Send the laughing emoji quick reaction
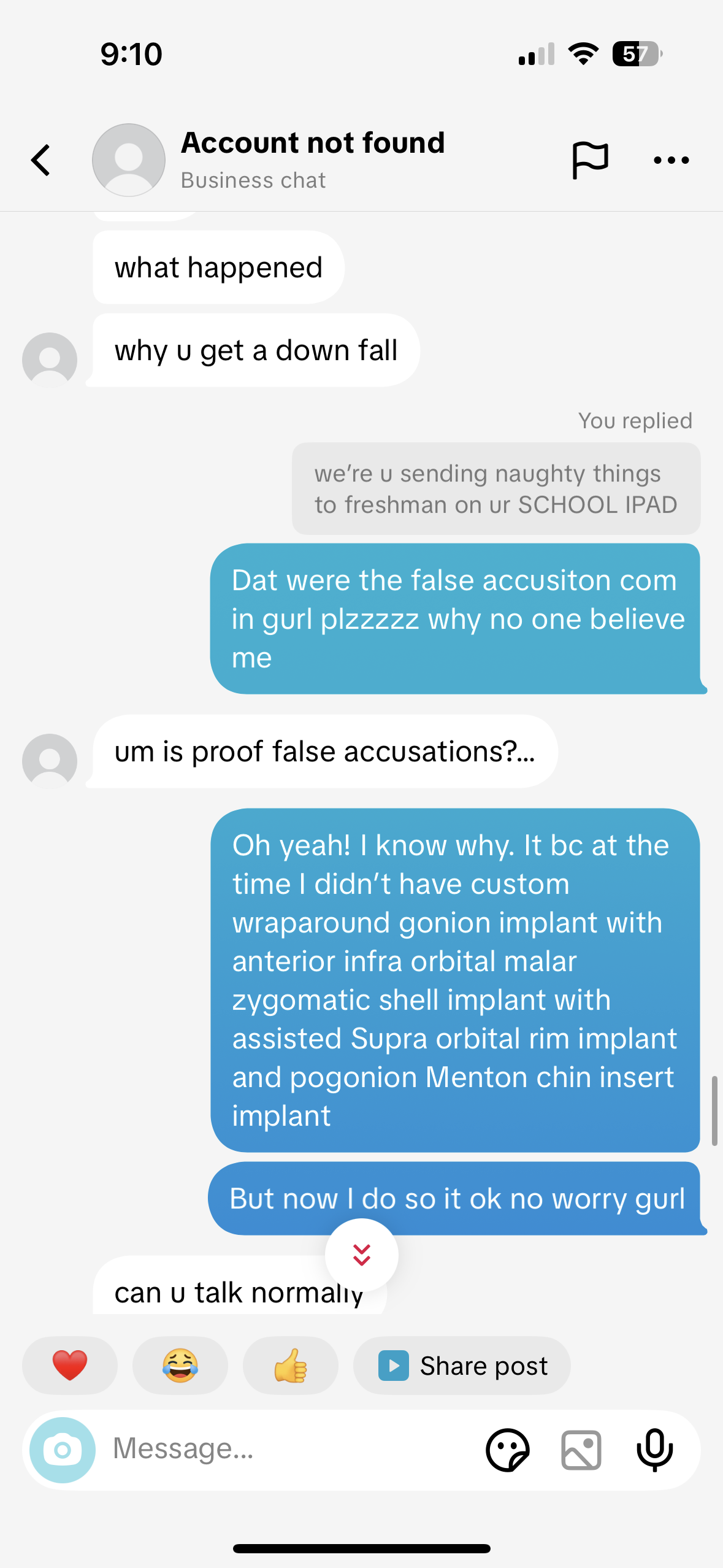This screenshot has width=723, height=1568. coord(180,1366)
